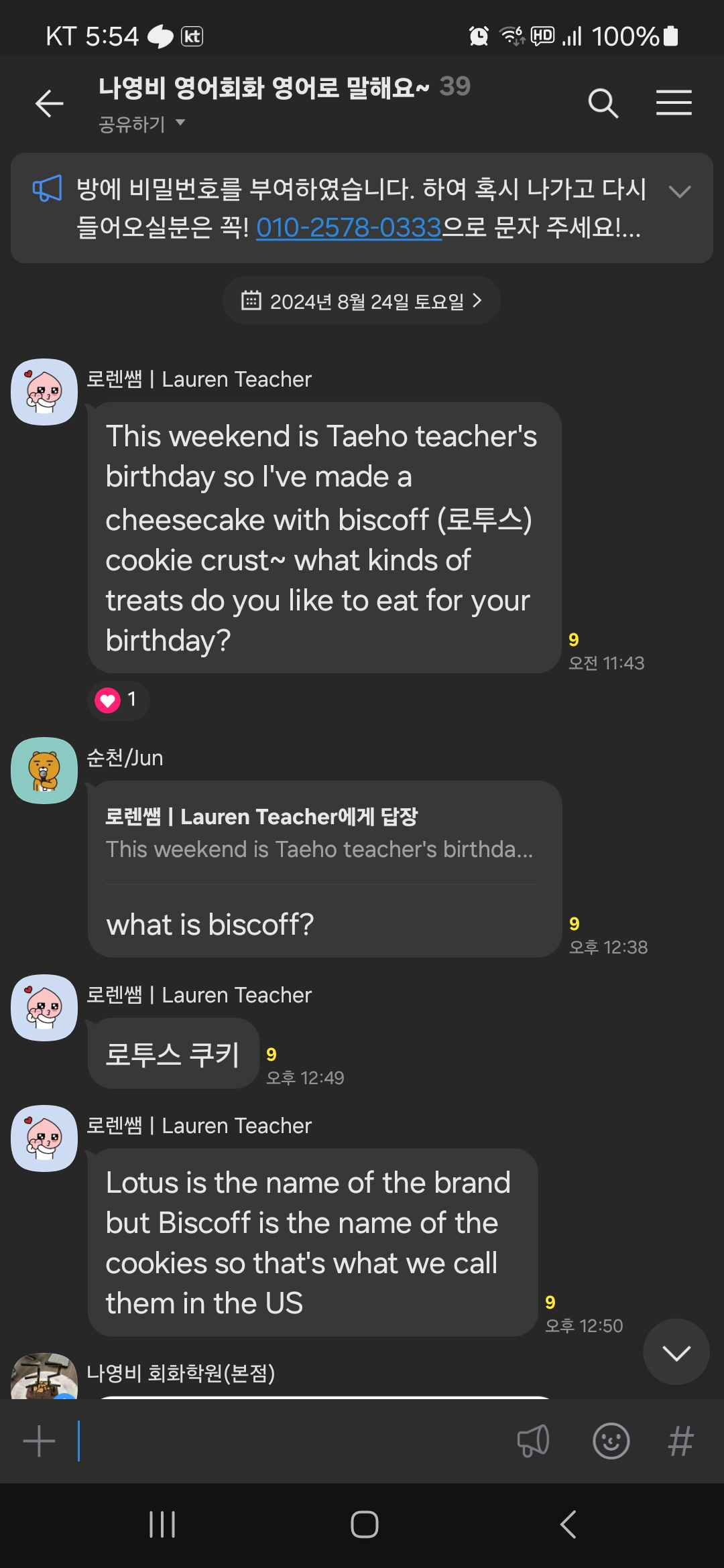
Task: Open the chat room hamburger menu
Action: point(674,103)
